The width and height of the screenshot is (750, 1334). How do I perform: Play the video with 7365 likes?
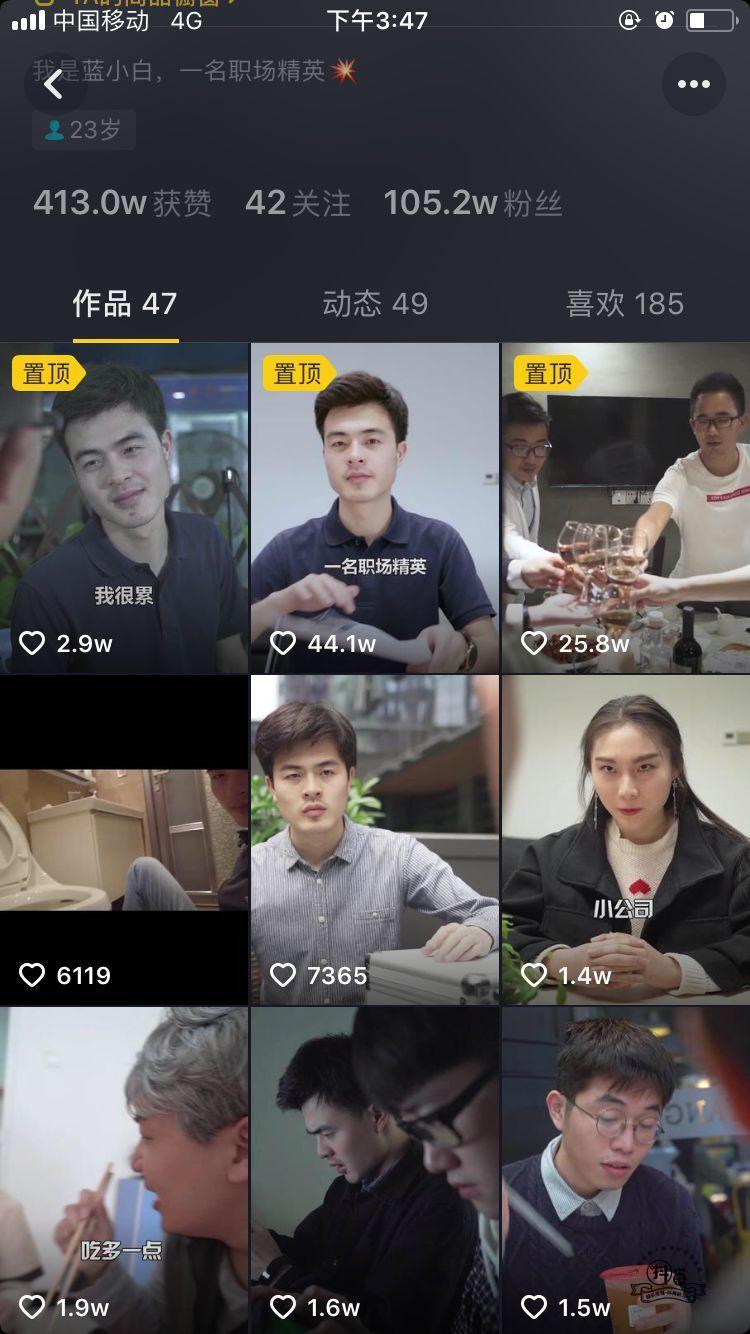coord(375,840)
